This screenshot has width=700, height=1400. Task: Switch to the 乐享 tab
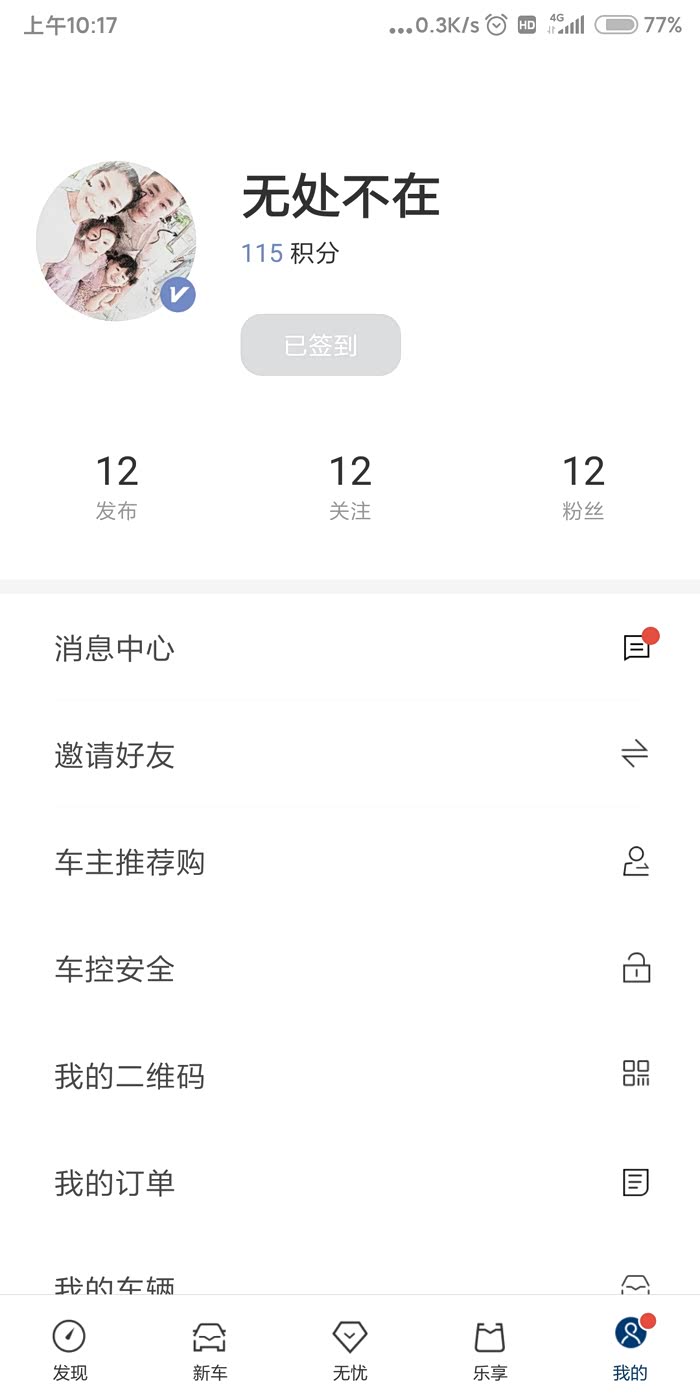490,1349
